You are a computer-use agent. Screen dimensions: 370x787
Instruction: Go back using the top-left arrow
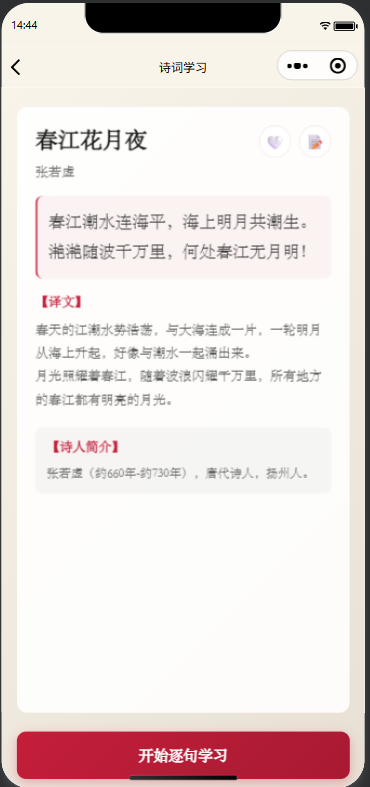click(x=16, y=67)
